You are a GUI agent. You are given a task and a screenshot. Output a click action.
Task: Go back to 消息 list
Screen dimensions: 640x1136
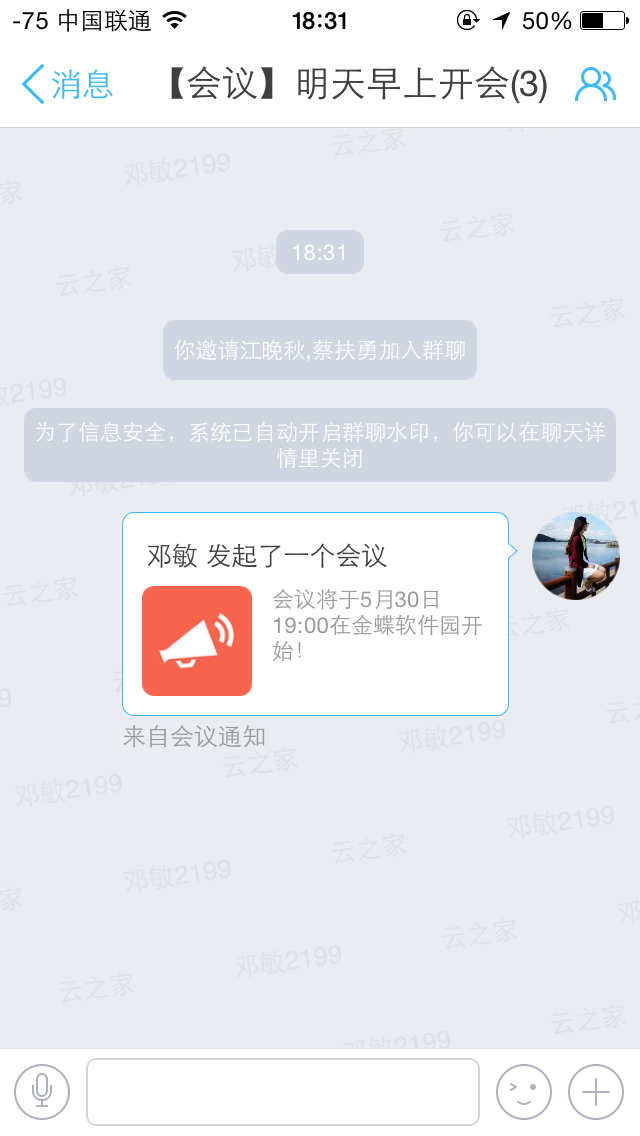click(66, 85)
